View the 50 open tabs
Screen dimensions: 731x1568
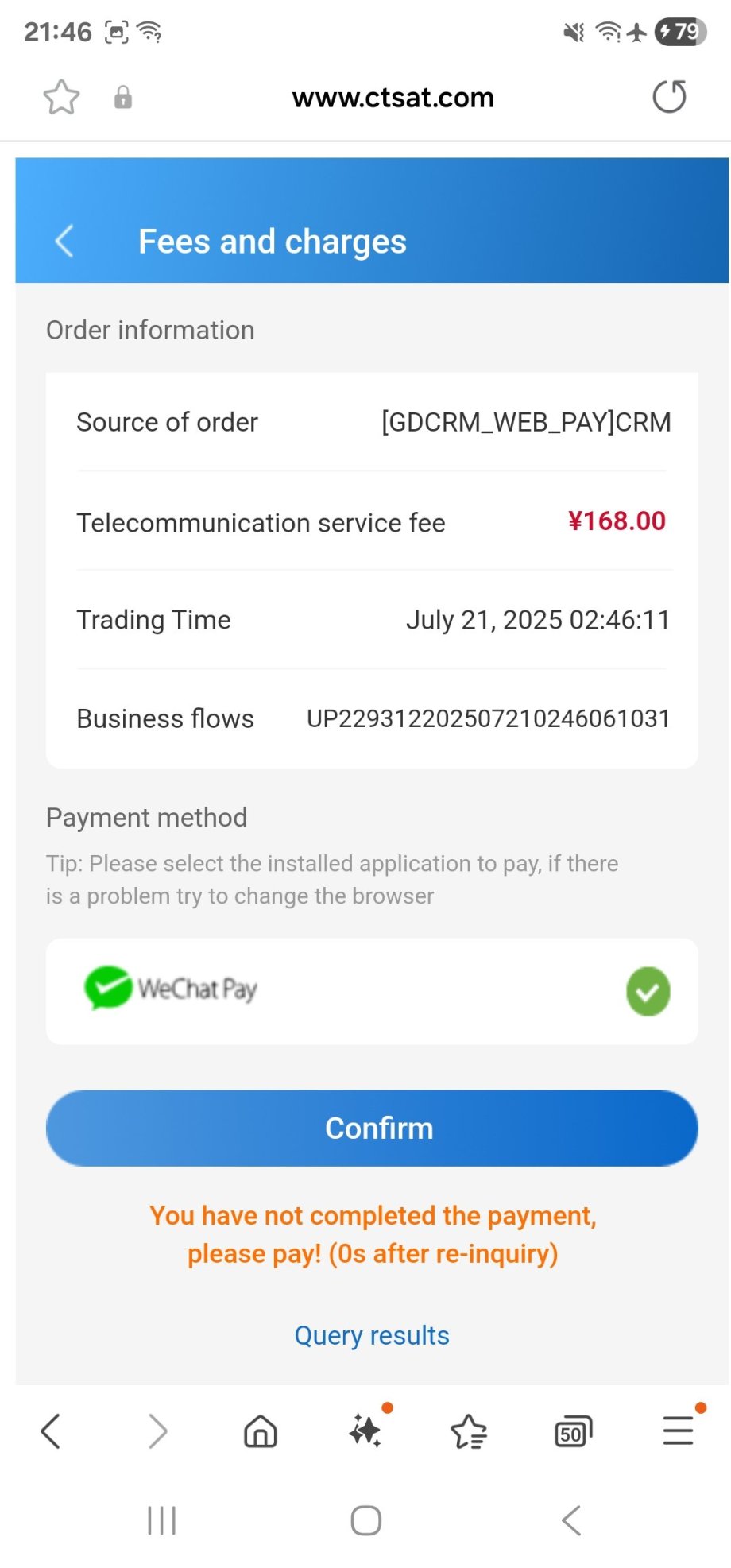(573, 1431)
